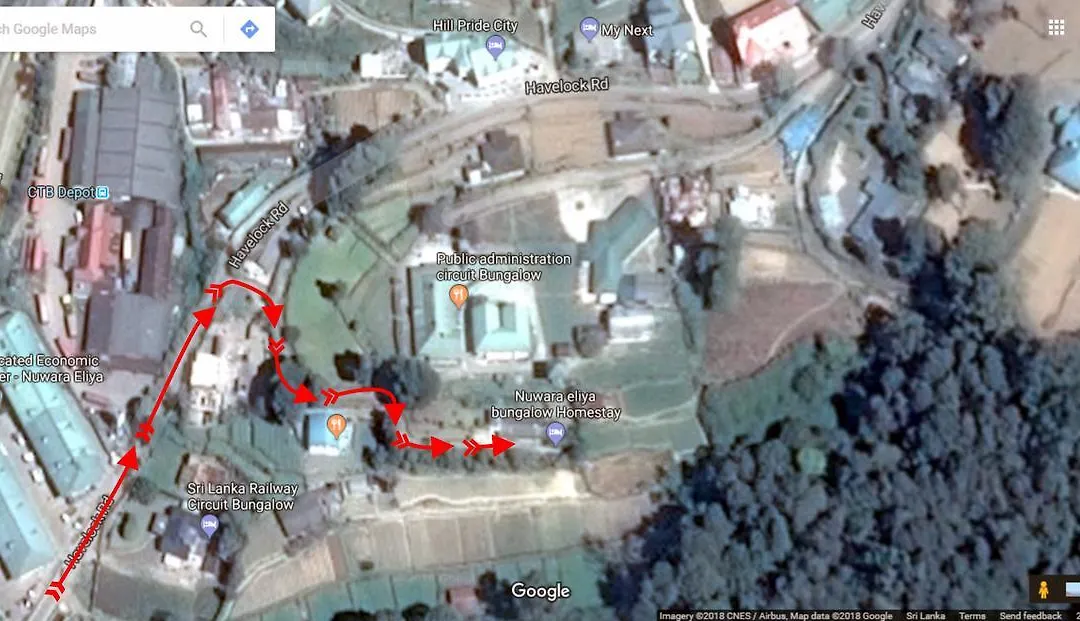Open directions with the blue arrow icon
The image size is (1080, 621).
250,29
